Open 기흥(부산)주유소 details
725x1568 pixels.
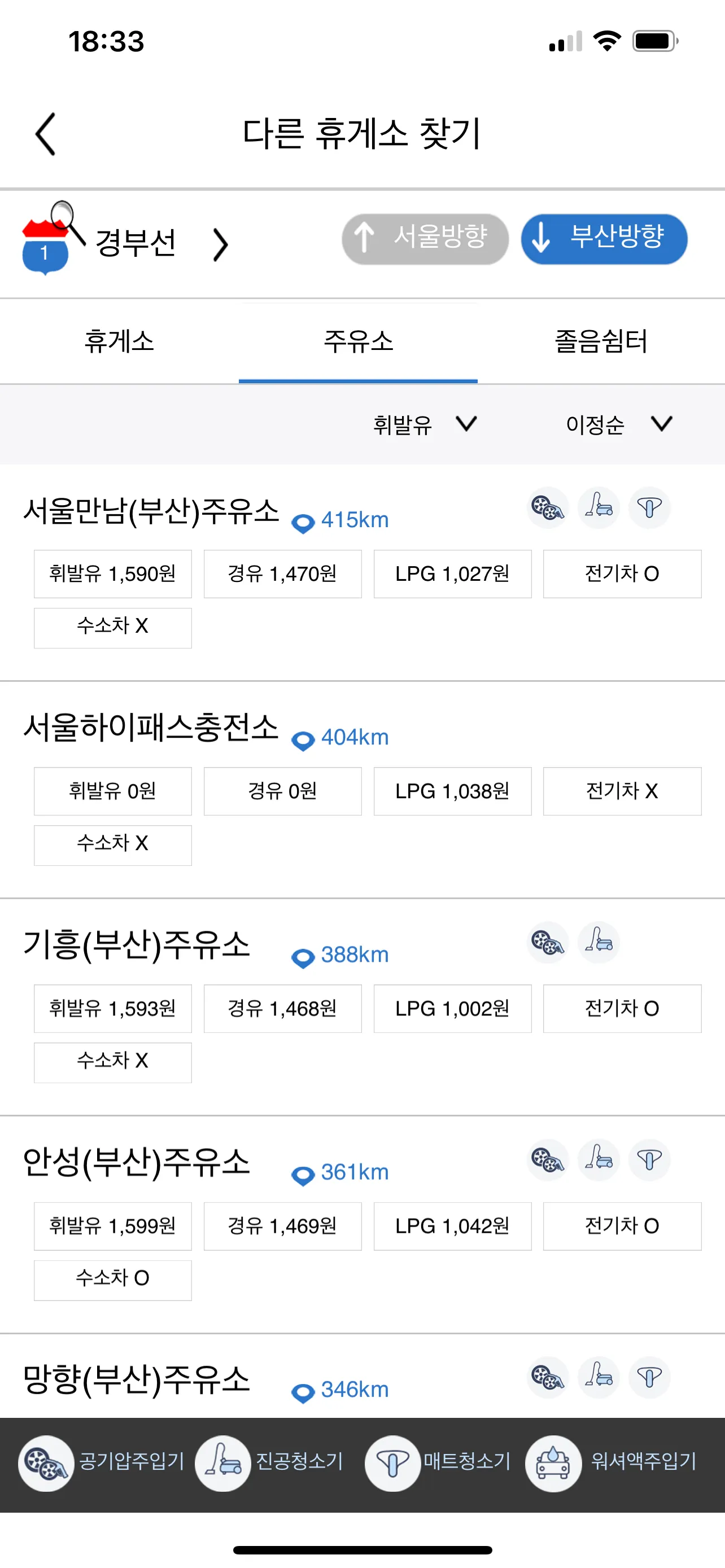[137, 945]
